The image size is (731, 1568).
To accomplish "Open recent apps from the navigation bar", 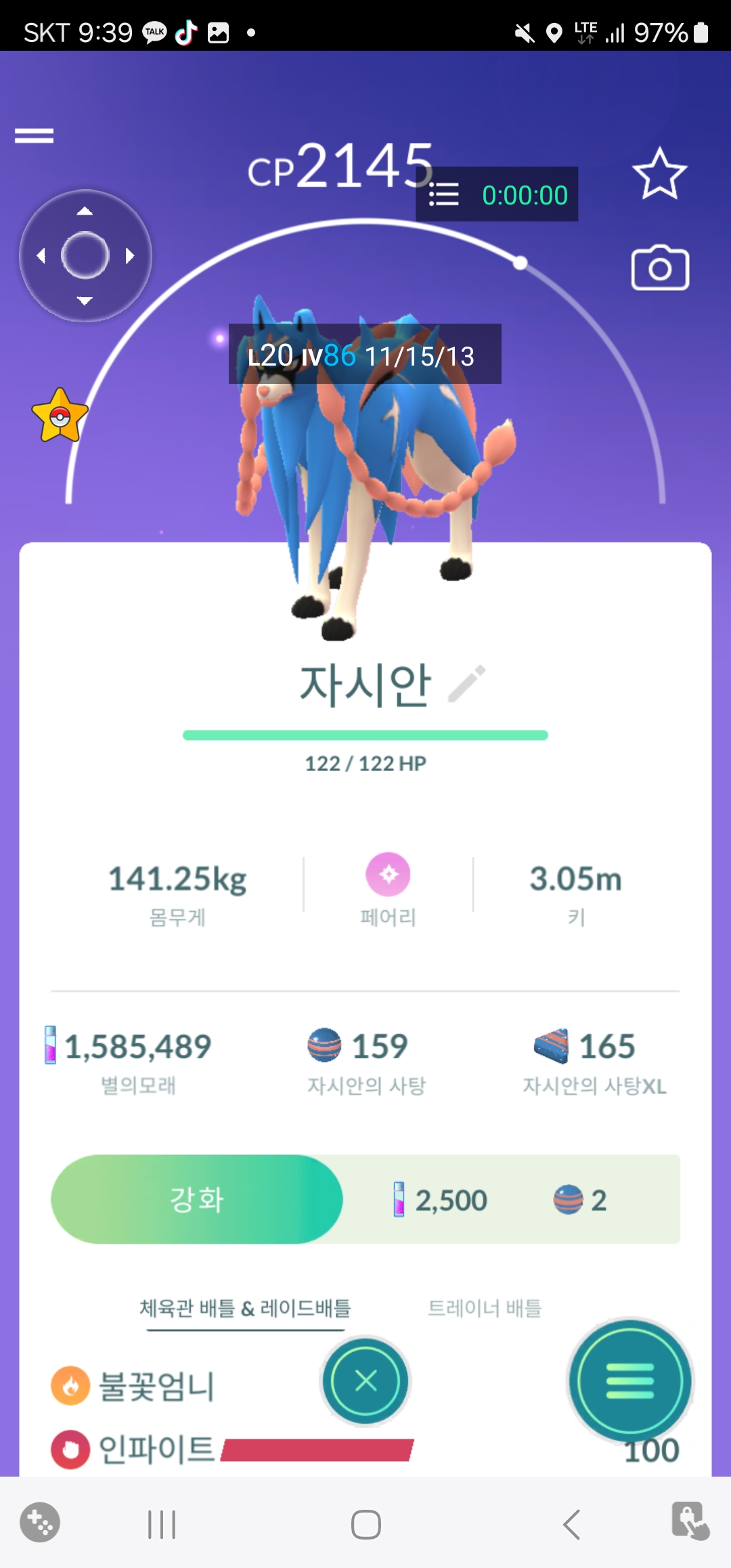I will 162,1525.
